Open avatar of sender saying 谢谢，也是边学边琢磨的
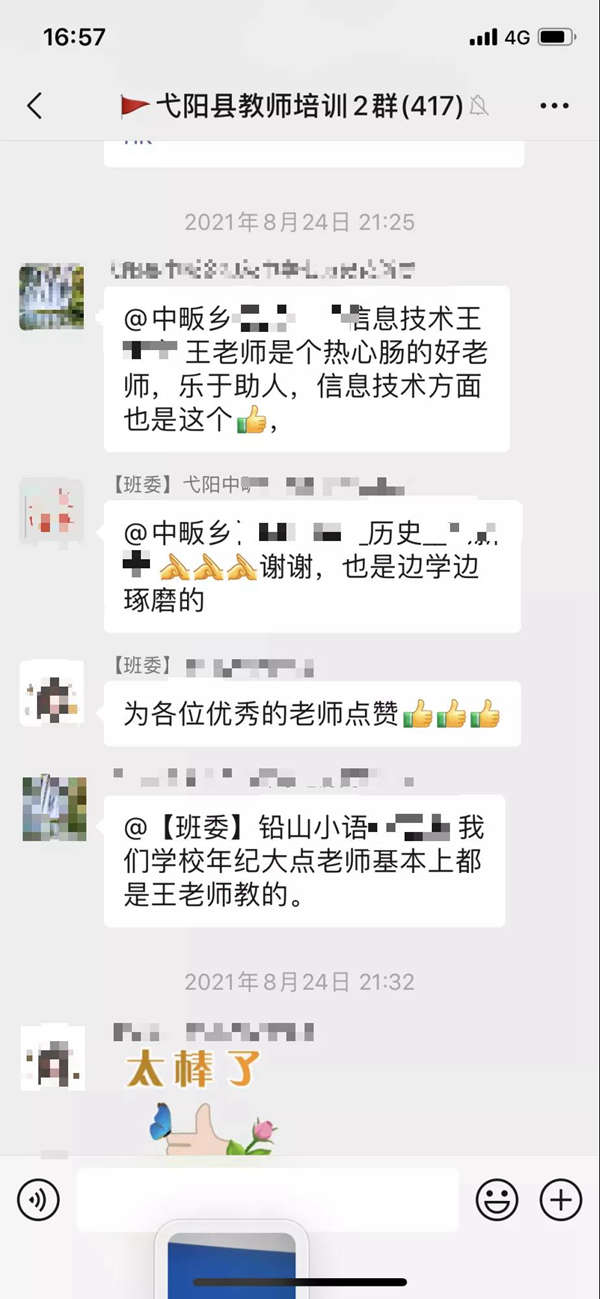Viewport: 600px width, 1299px height. pyautogui.click(x=52, y=512)
